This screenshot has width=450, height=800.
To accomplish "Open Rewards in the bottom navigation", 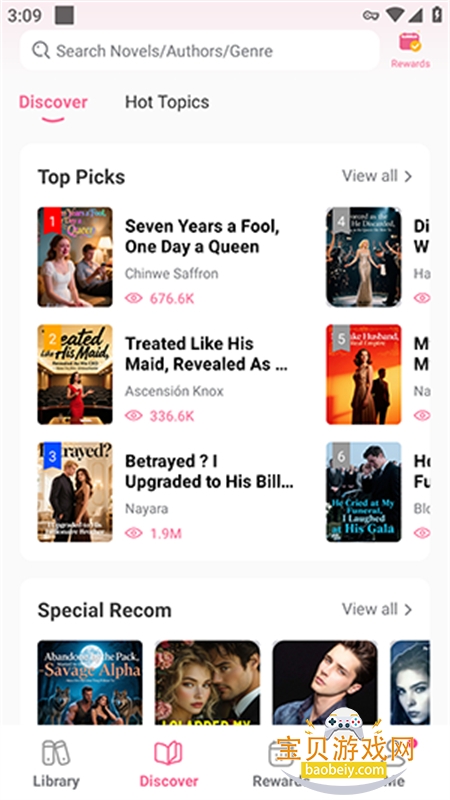I will coord(280,764).
